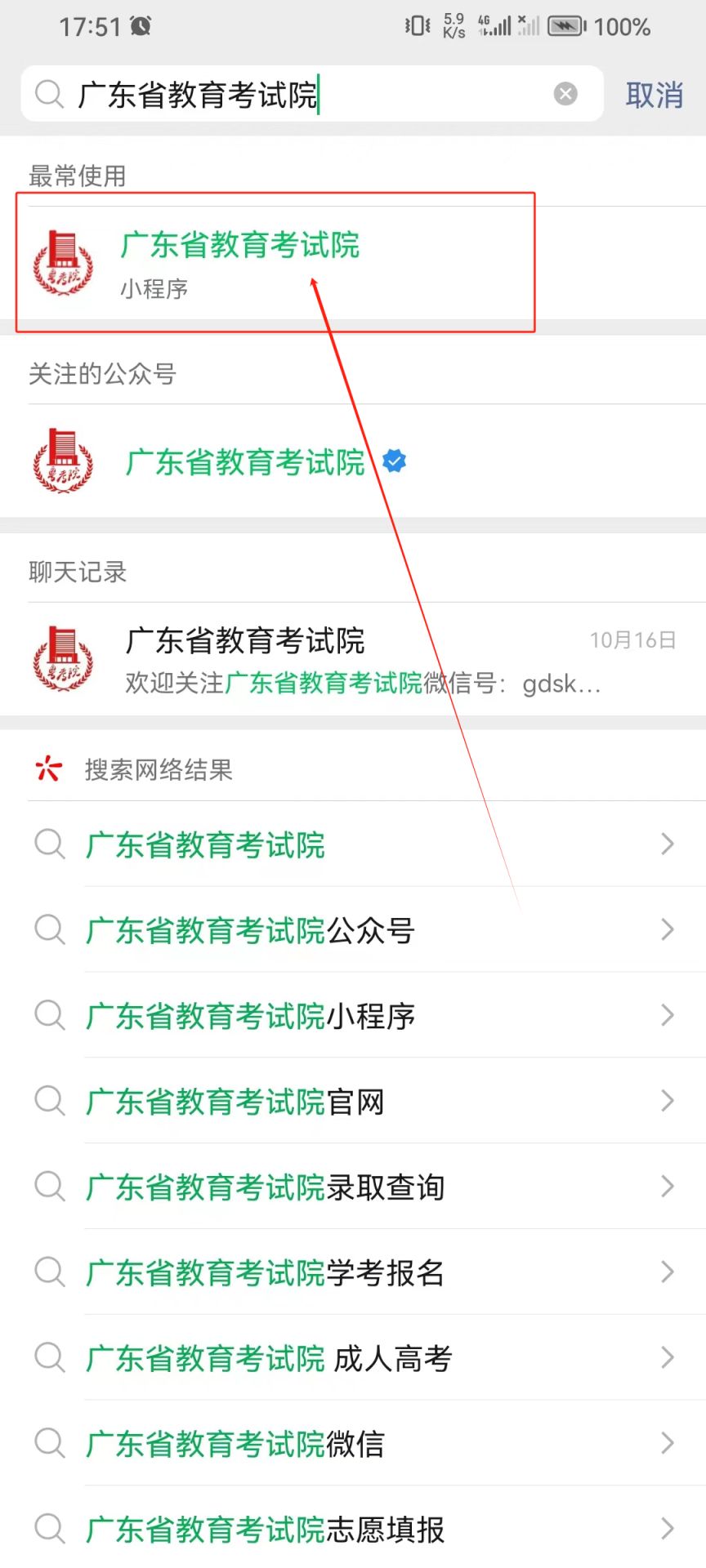Open 广东省教育考试院 mini program under 最常使用
This screenshot has width=706, height=1568.
tap(353, 263)
